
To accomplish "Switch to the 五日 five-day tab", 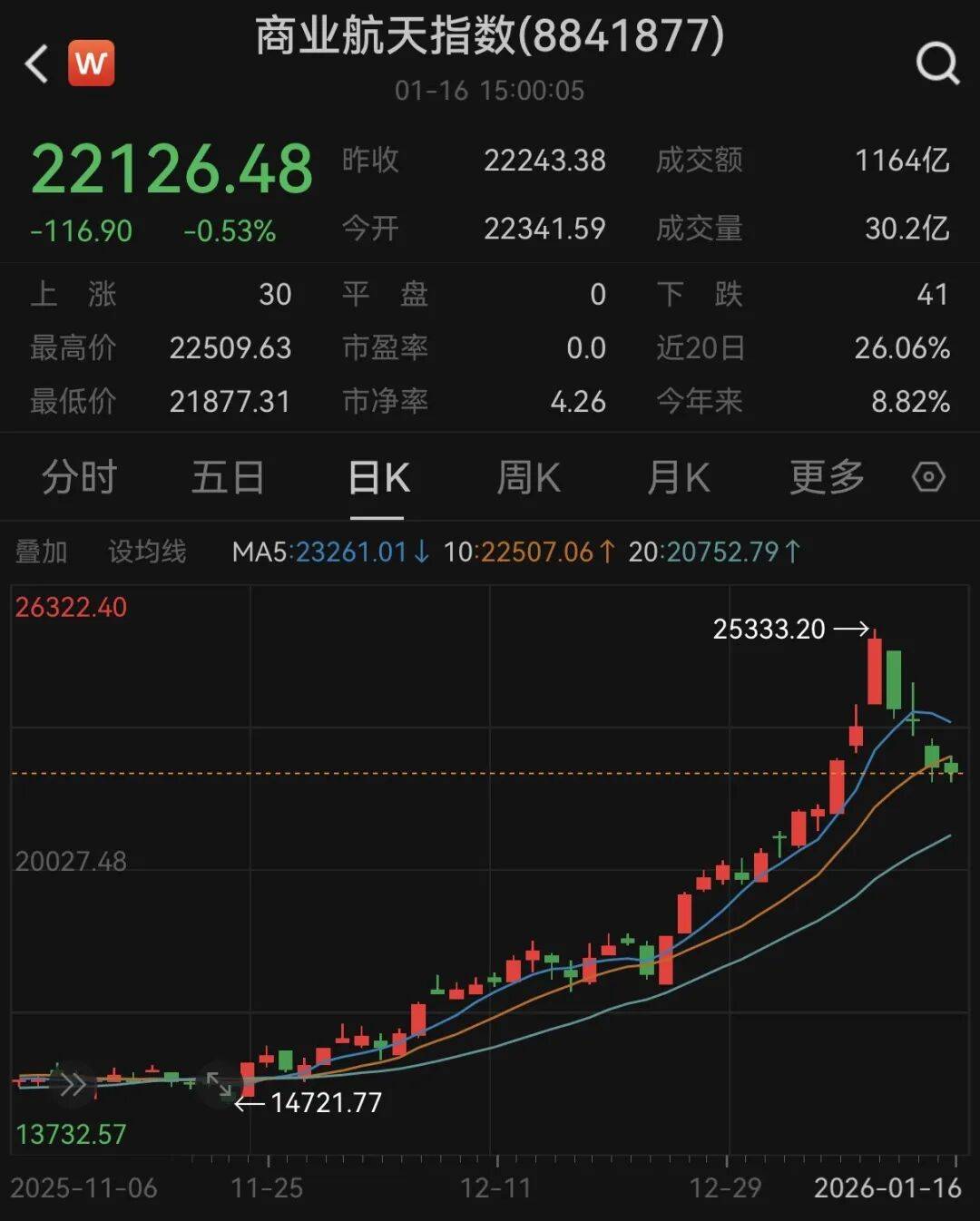I will (229, 476).
